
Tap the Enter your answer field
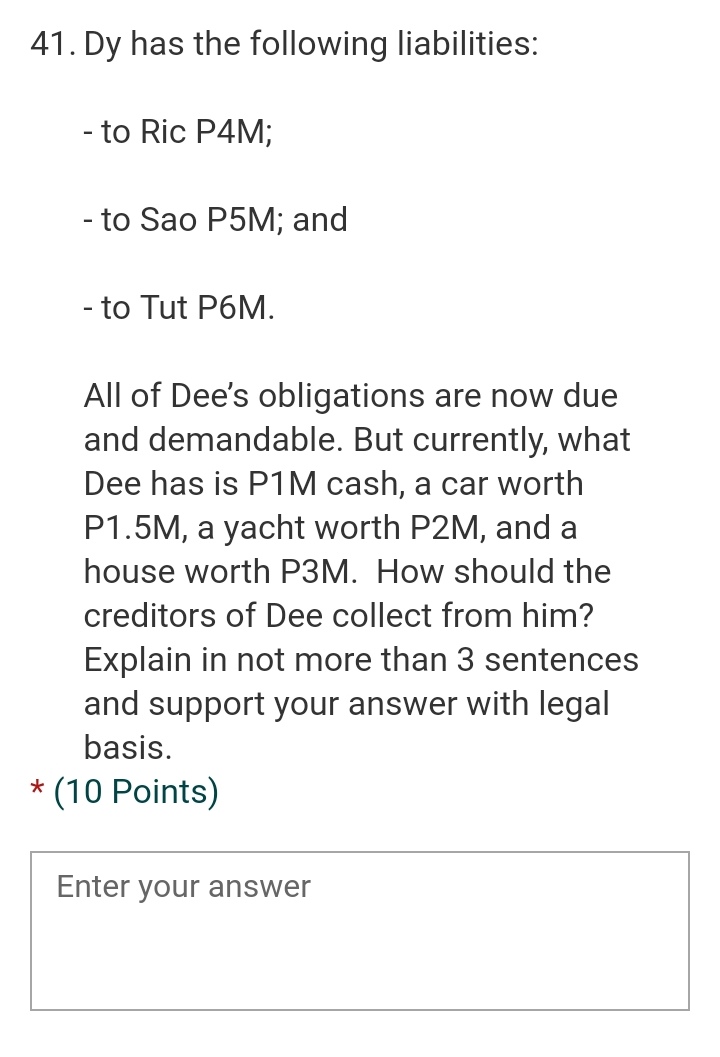pyautogui.click(x=359, y=930)
